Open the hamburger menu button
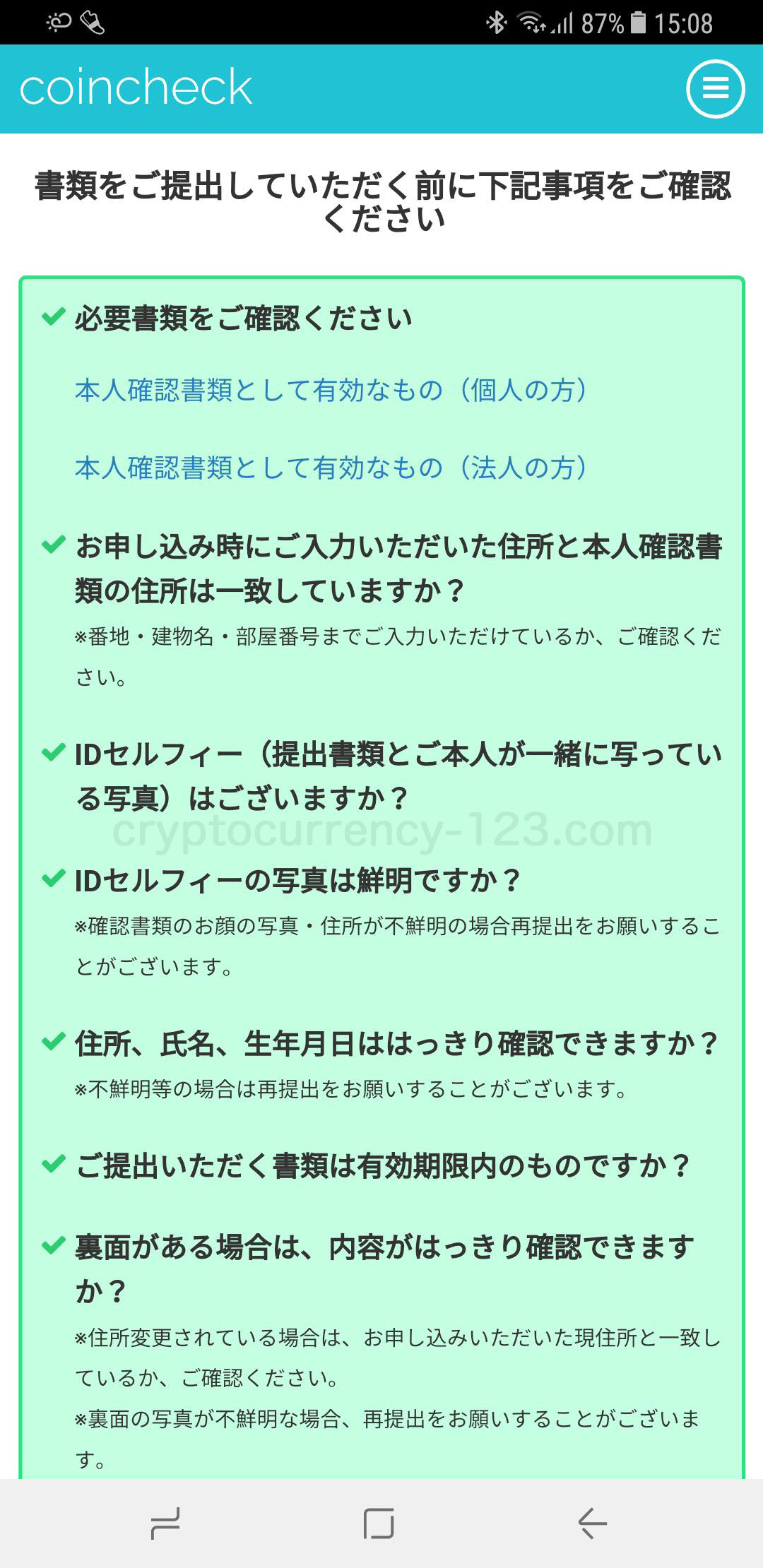 (715, 88)
